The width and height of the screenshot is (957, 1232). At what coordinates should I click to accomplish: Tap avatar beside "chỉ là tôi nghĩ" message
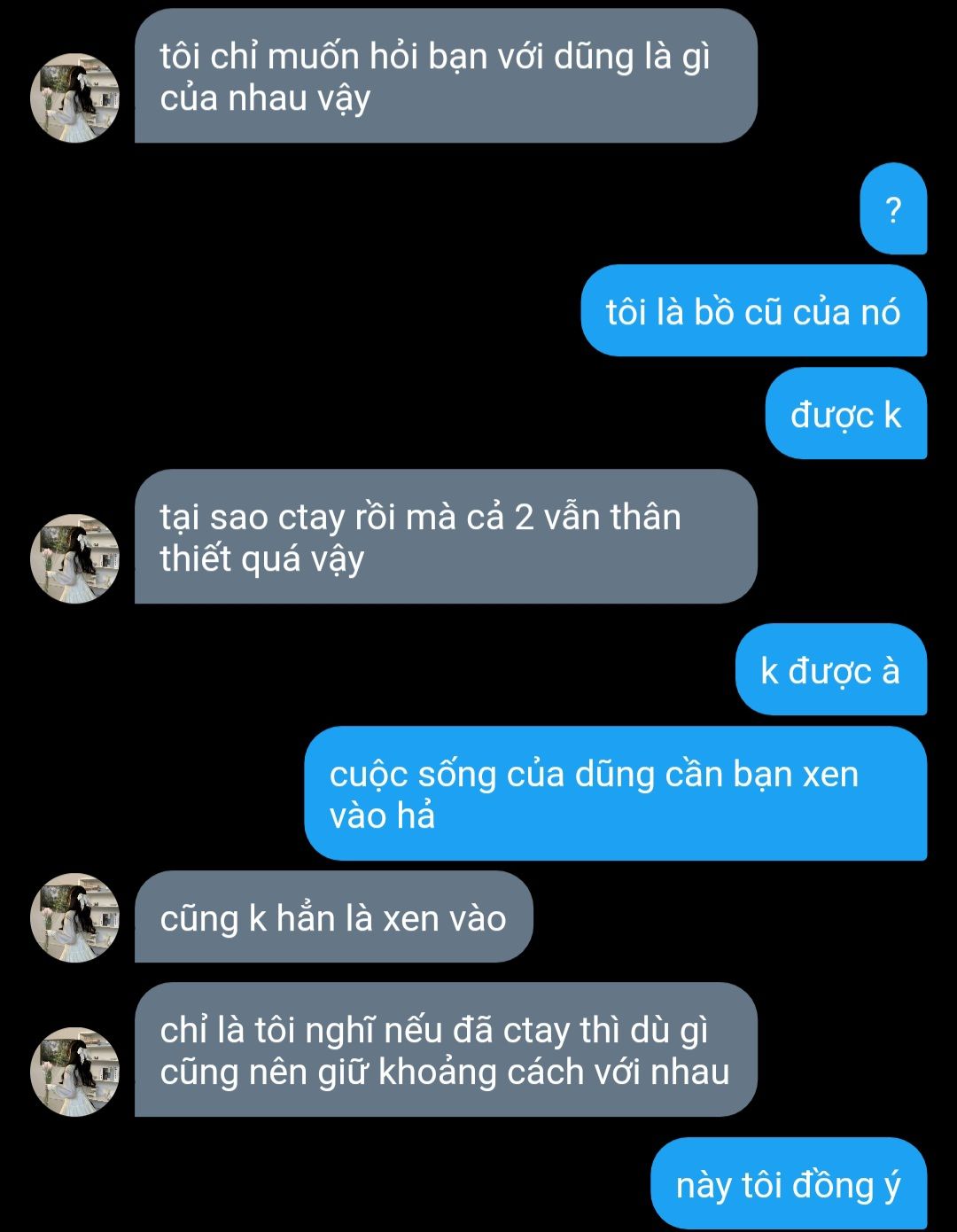[x=75, y=1071]
